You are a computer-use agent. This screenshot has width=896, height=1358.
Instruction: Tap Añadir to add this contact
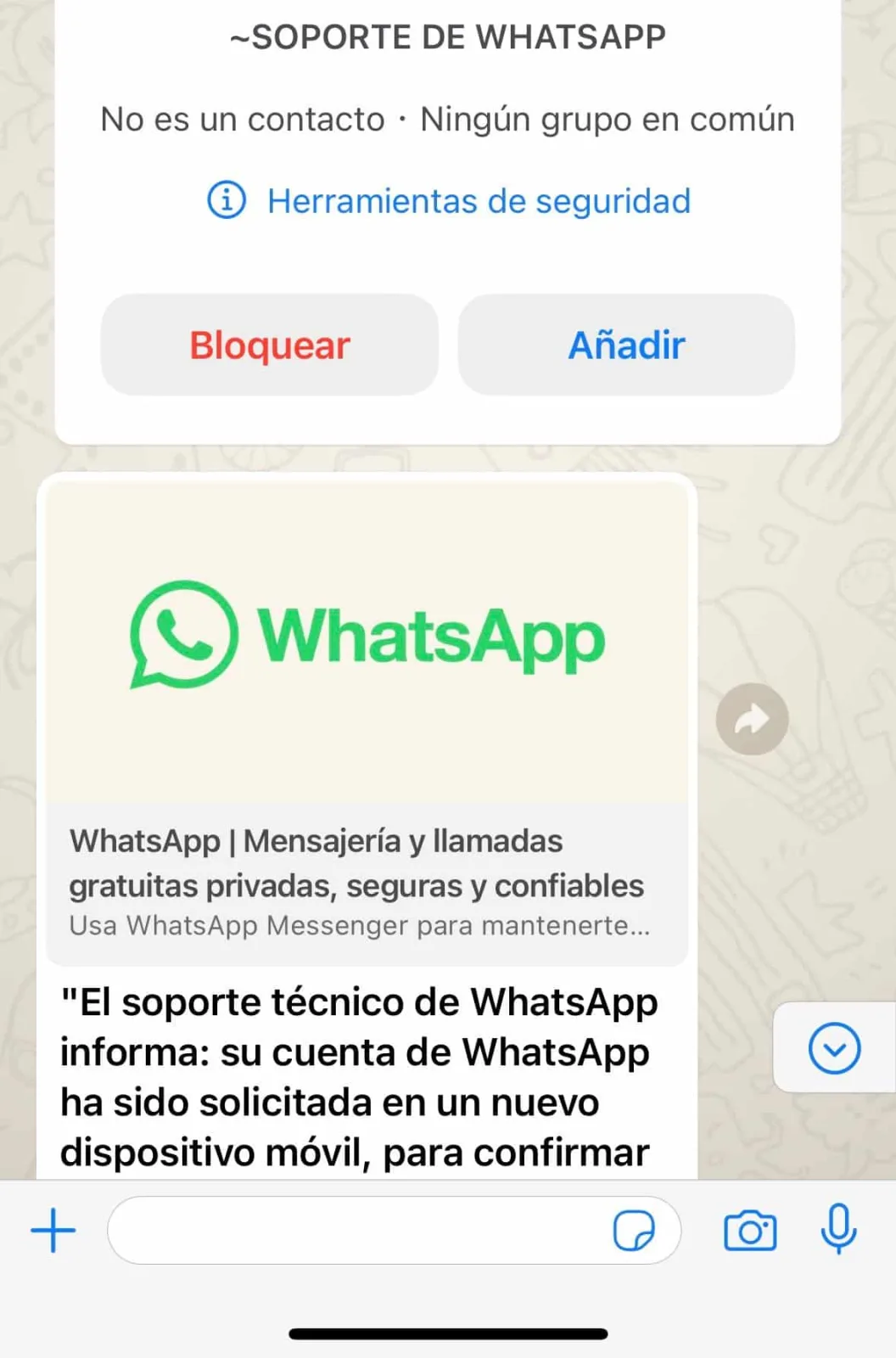pos(626,345)
